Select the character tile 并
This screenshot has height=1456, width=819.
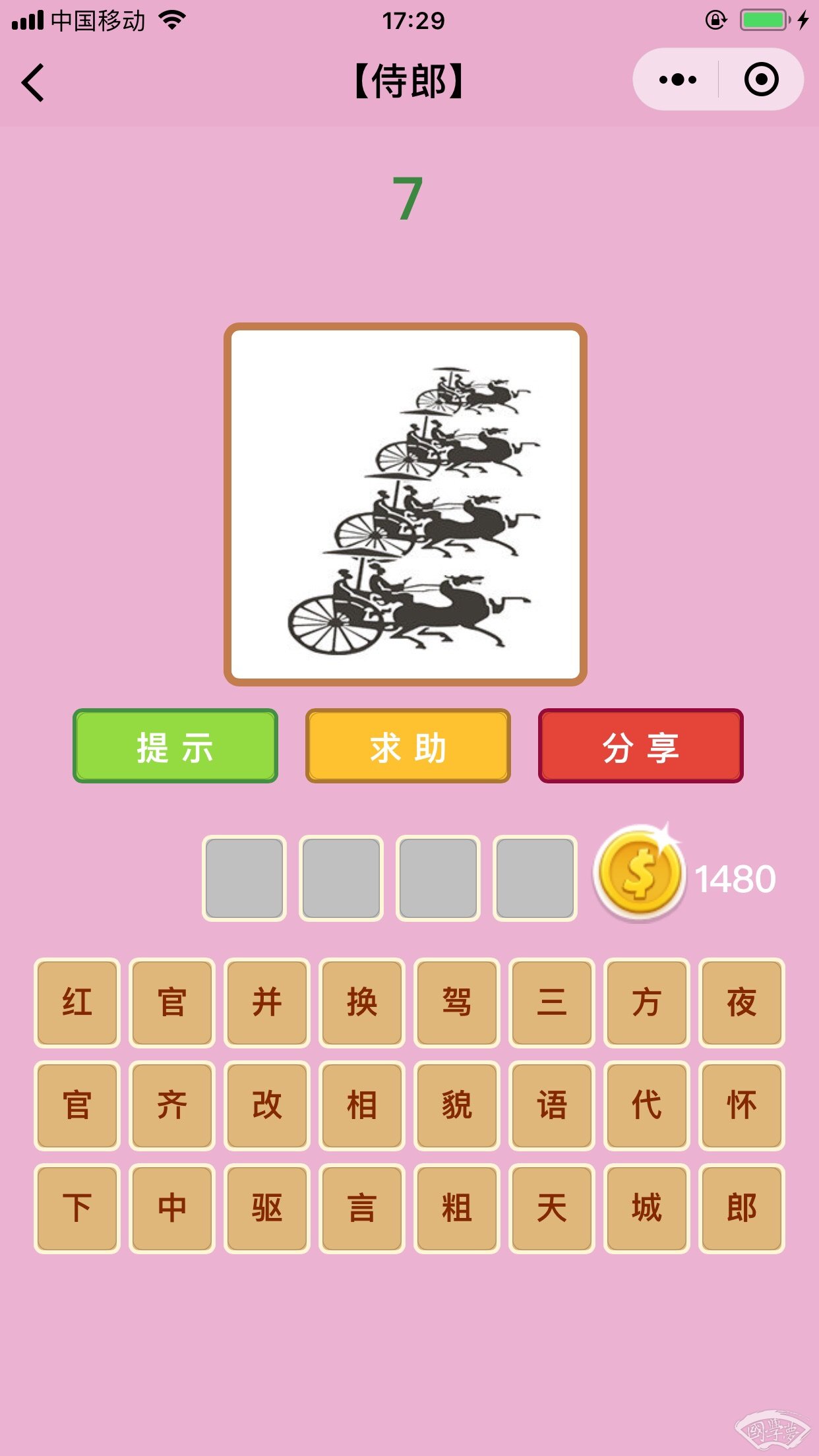267,1002
